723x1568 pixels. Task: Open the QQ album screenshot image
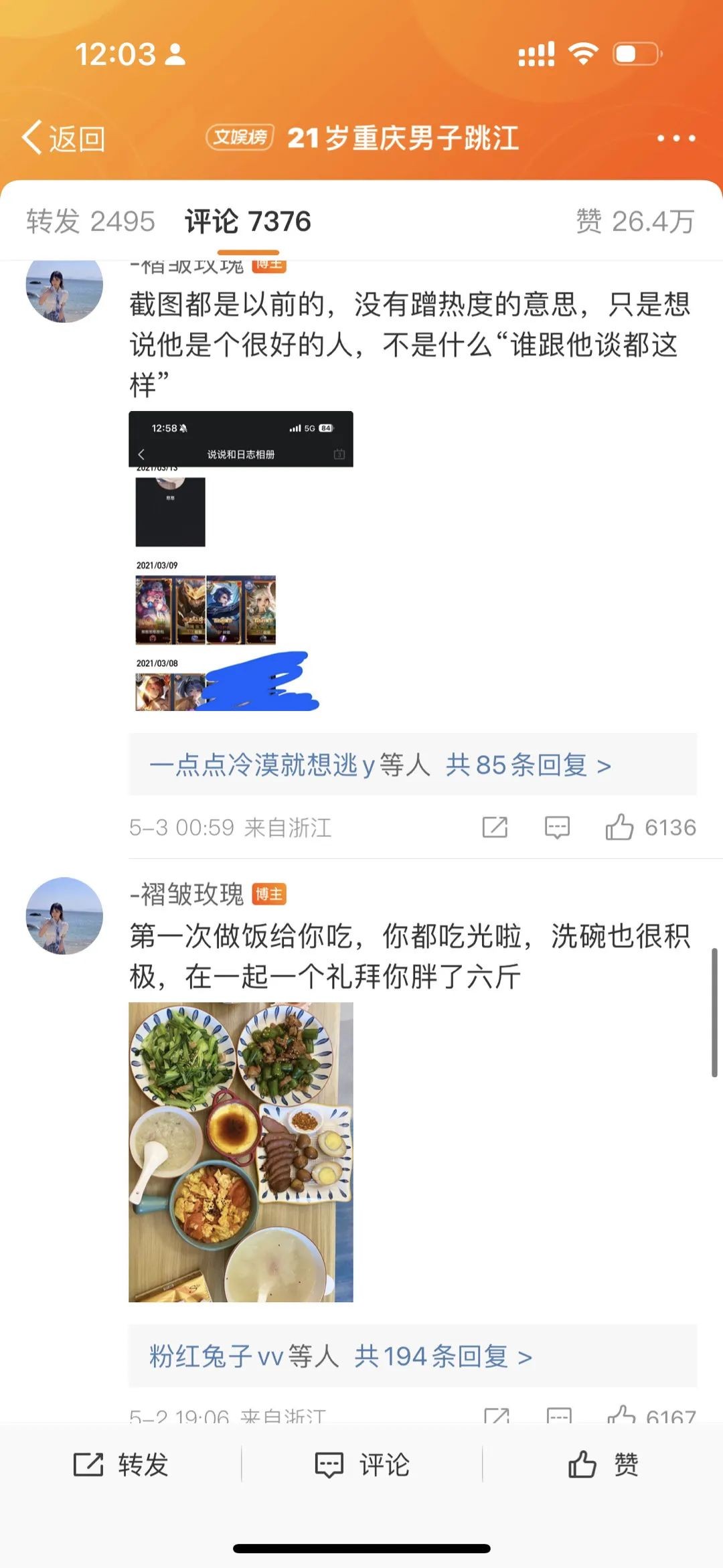[x=240, y=561]
